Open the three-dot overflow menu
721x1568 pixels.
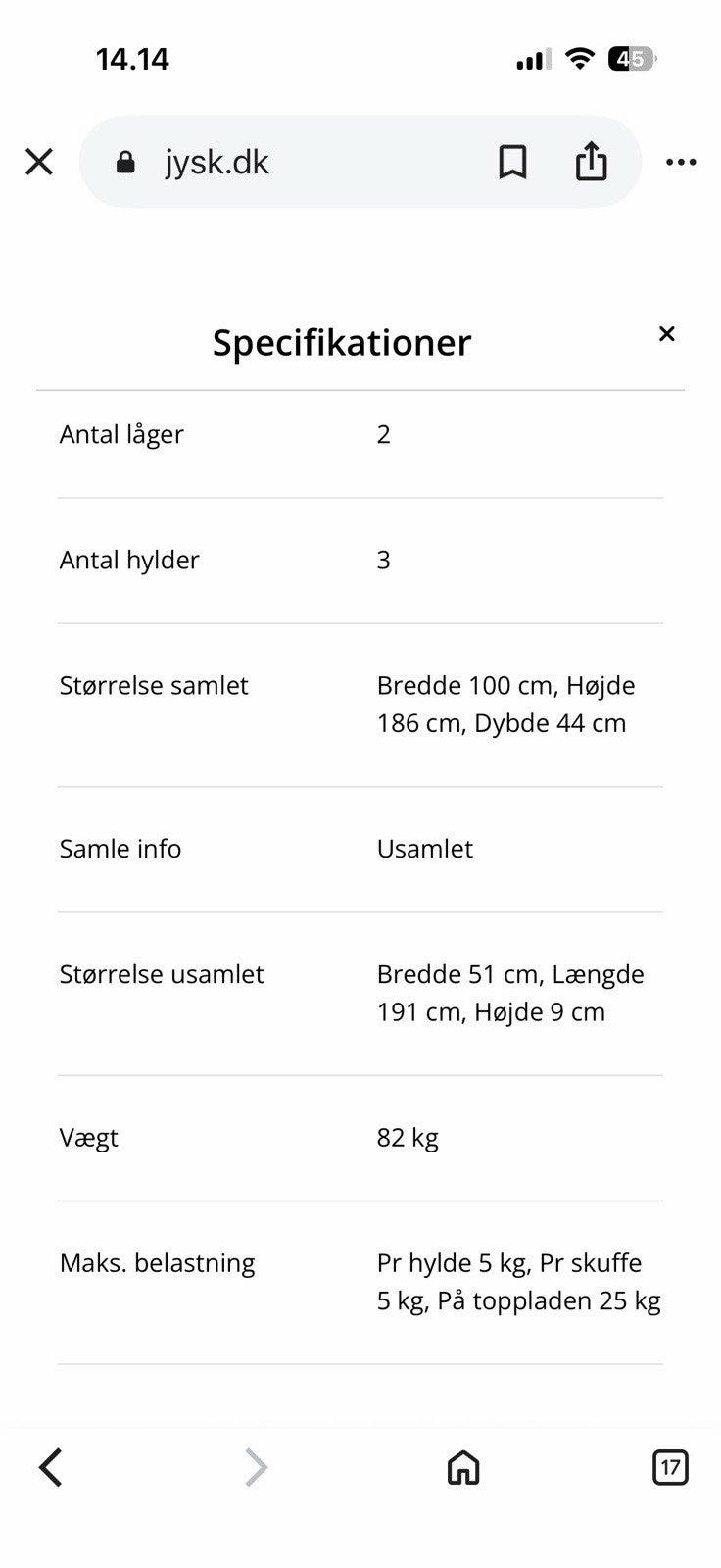681,162
